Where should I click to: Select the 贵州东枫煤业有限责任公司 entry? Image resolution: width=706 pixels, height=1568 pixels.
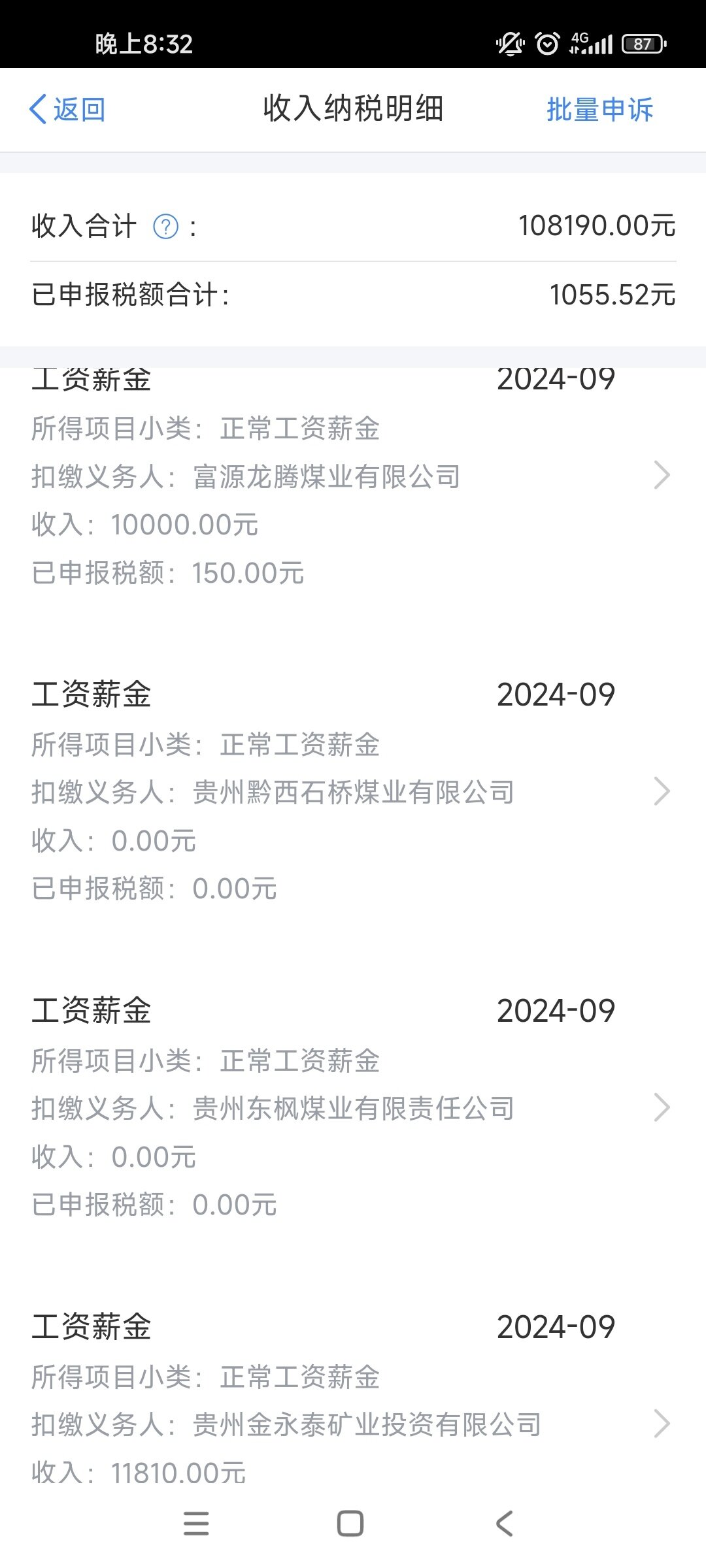click(x=353, y=1108)
